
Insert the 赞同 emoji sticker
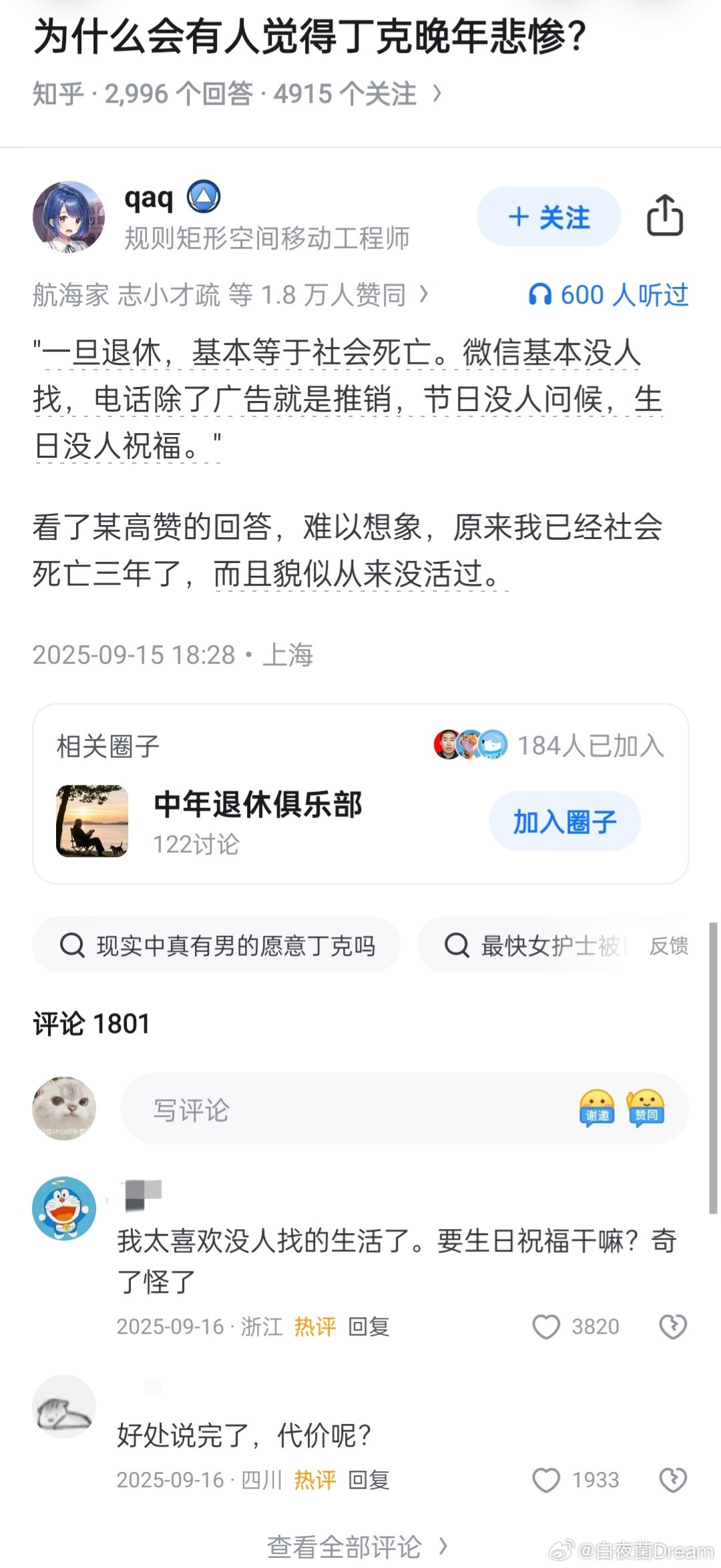645,1106
